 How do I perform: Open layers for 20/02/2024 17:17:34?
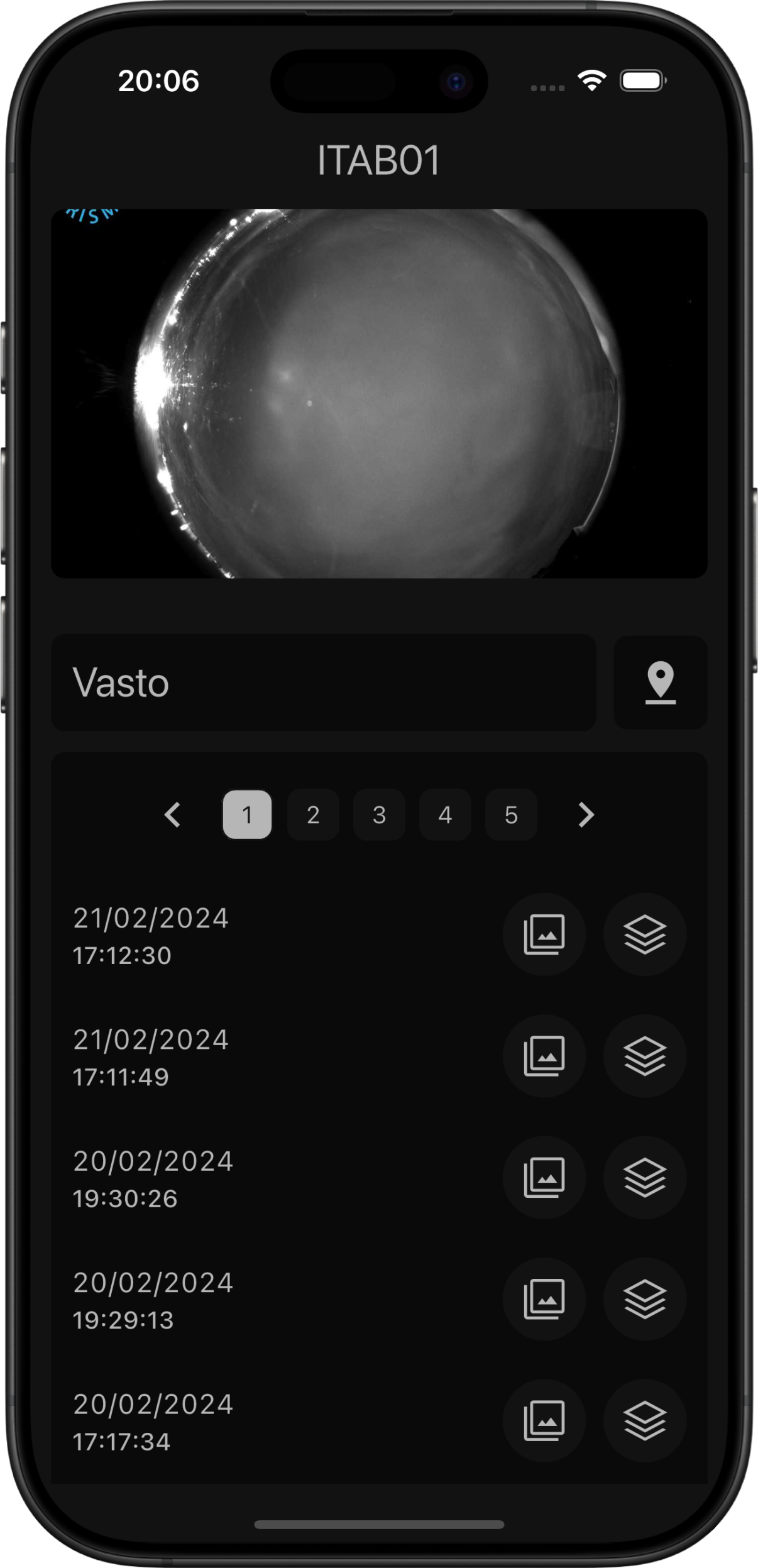(645, 1421)
